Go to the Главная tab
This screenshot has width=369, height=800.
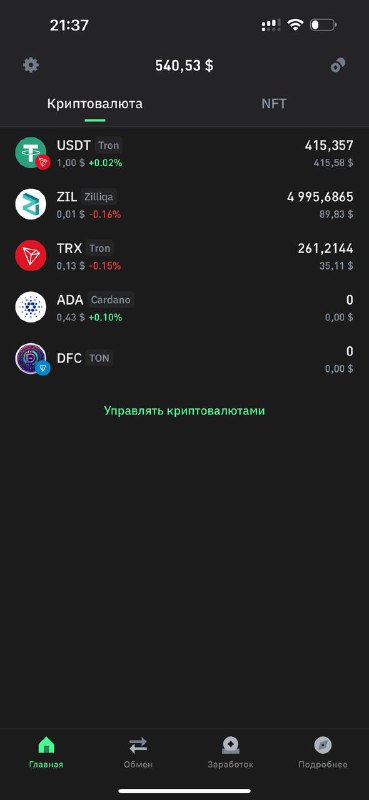[x=46, y=752]
